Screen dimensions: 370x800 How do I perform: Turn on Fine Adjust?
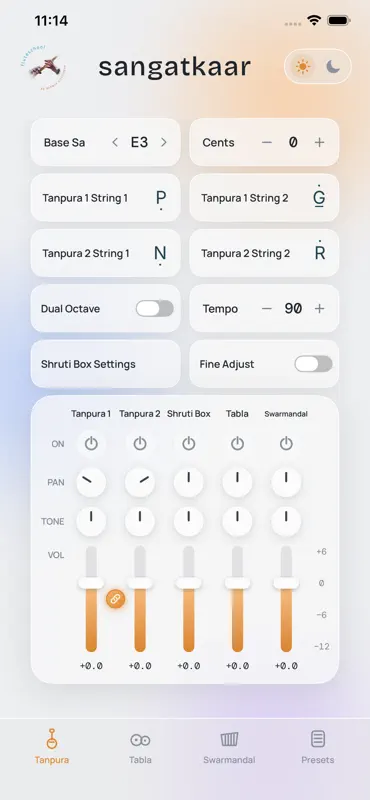pos(313,364)
